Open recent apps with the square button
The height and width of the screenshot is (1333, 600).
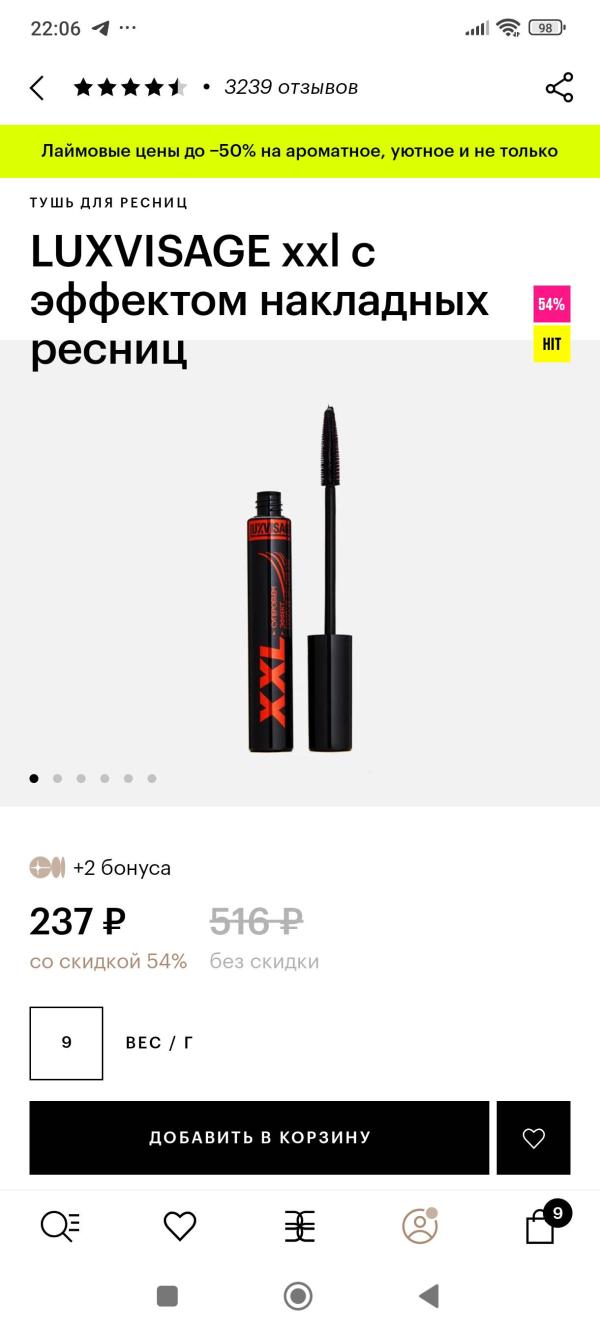[168, 1297]
